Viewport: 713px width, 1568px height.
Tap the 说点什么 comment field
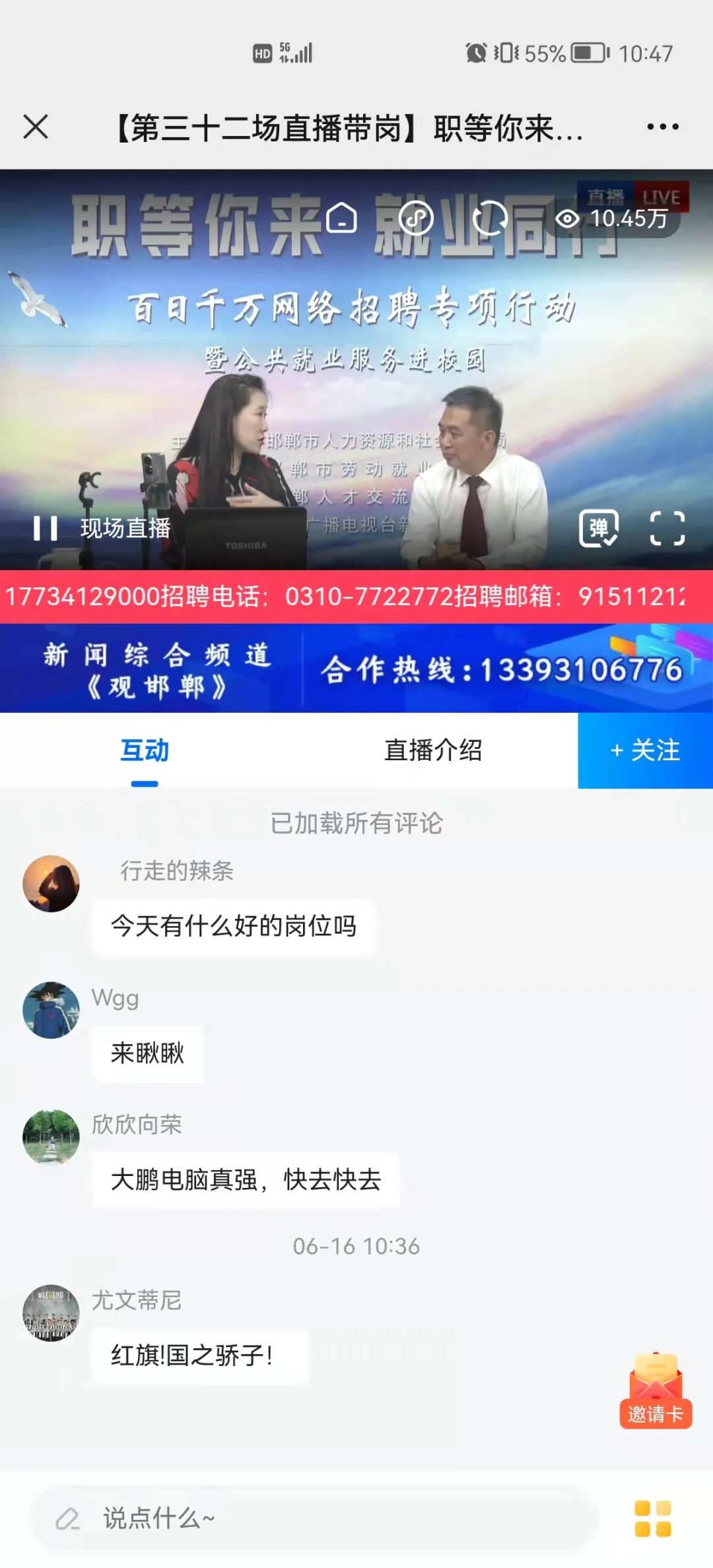pyautogui.click(x=314, y=1519)
